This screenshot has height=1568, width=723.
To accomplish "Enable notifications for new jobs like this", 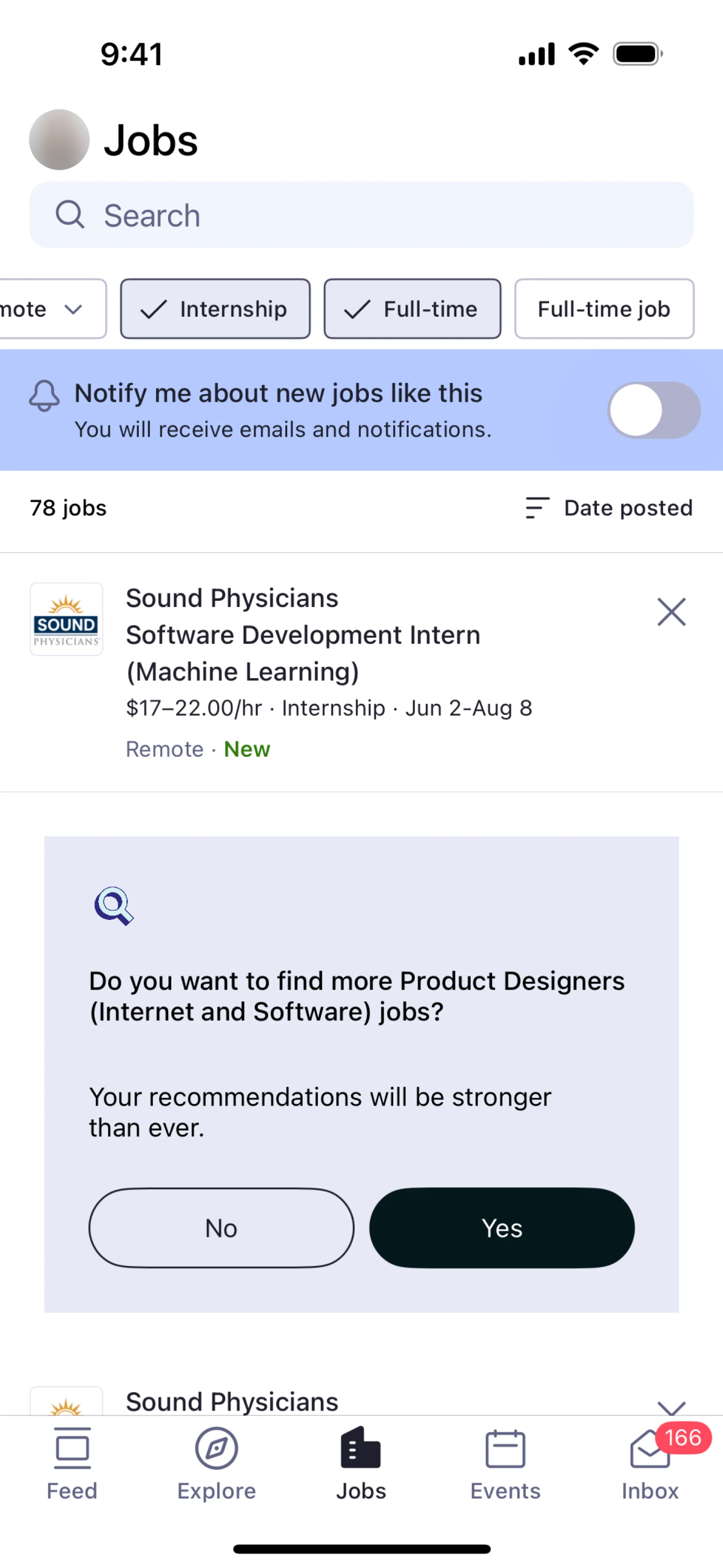I will pos(654,410).
